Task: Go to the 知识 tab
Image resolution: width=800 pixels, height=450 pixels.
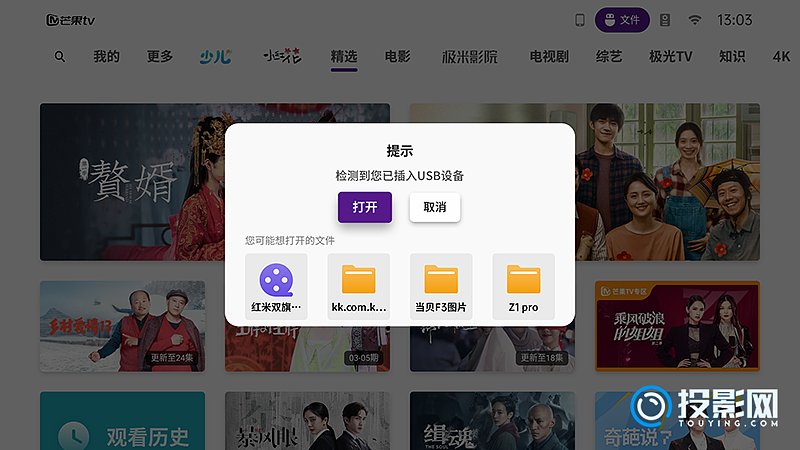Action: (x=731, y=57)
